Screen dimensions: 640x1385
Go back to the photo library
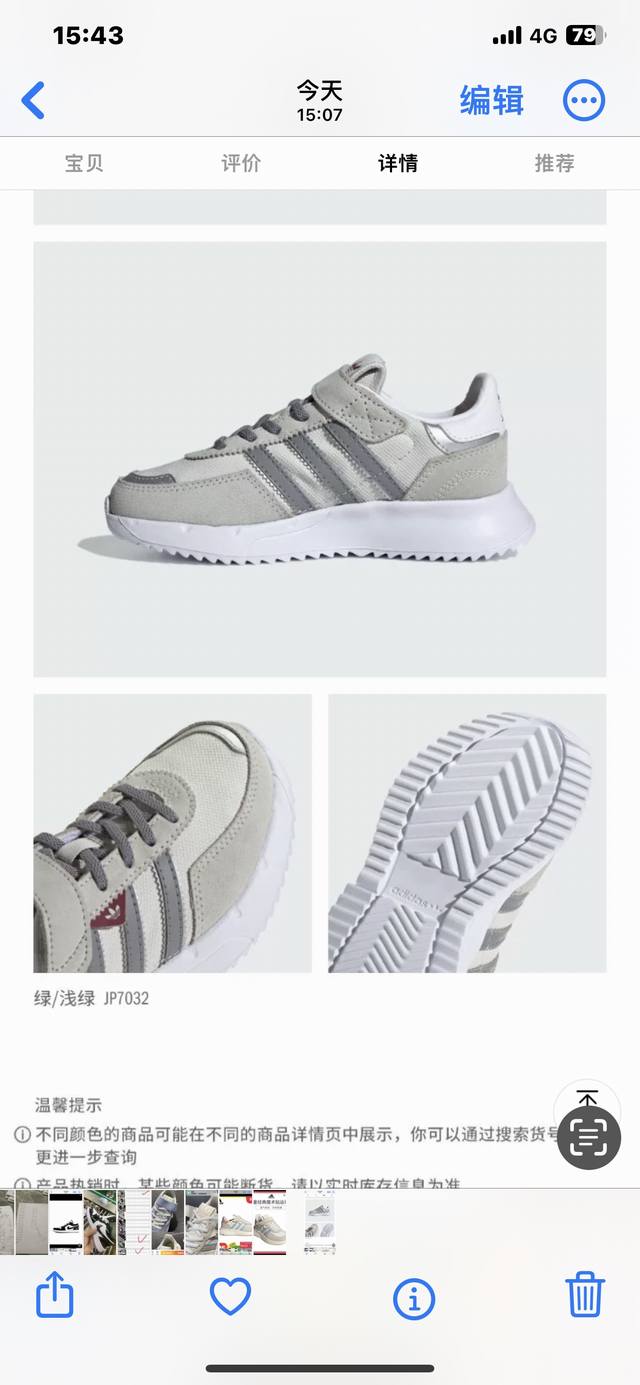33,101
